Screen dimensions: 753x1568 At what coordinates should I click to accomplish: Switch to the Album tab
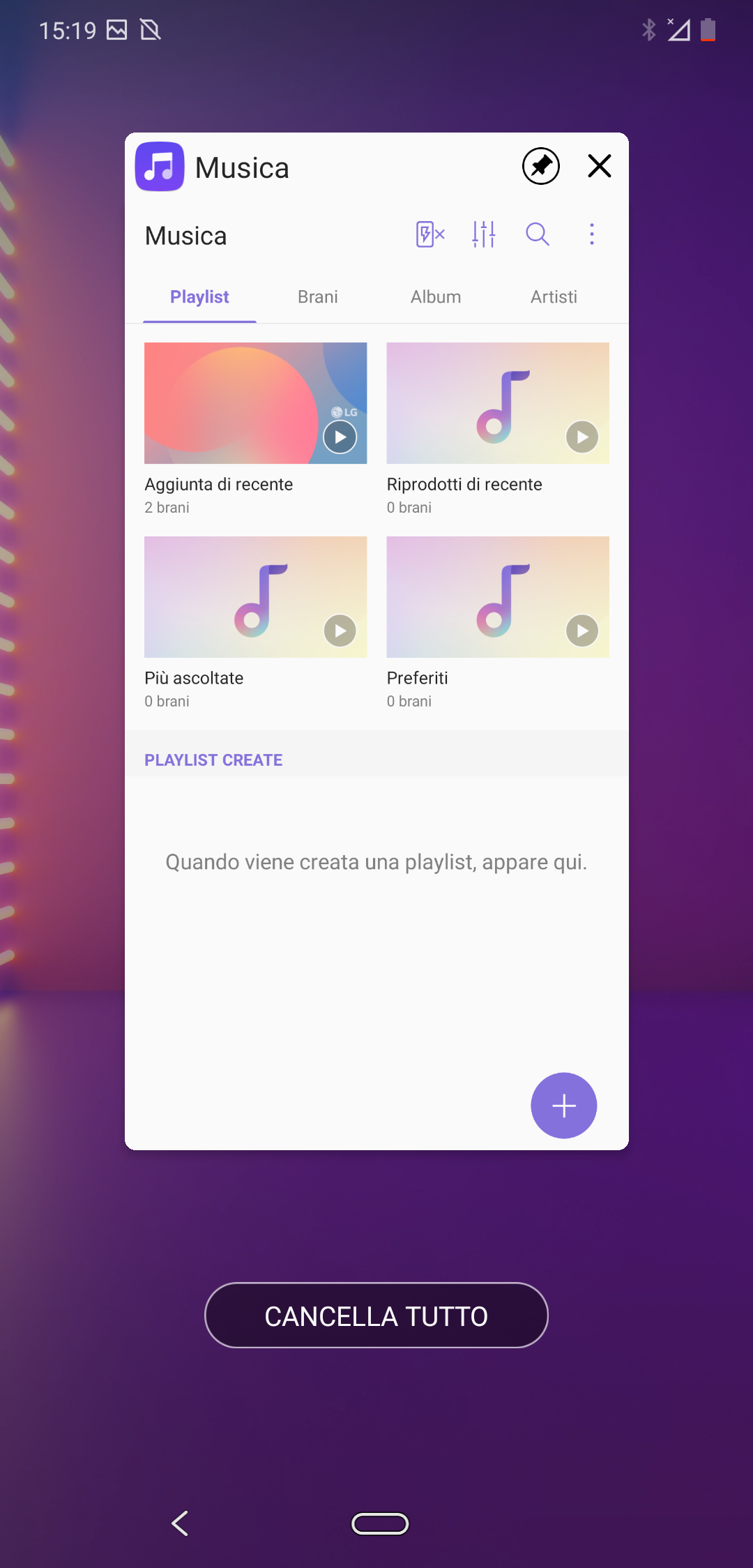(436, 297)
